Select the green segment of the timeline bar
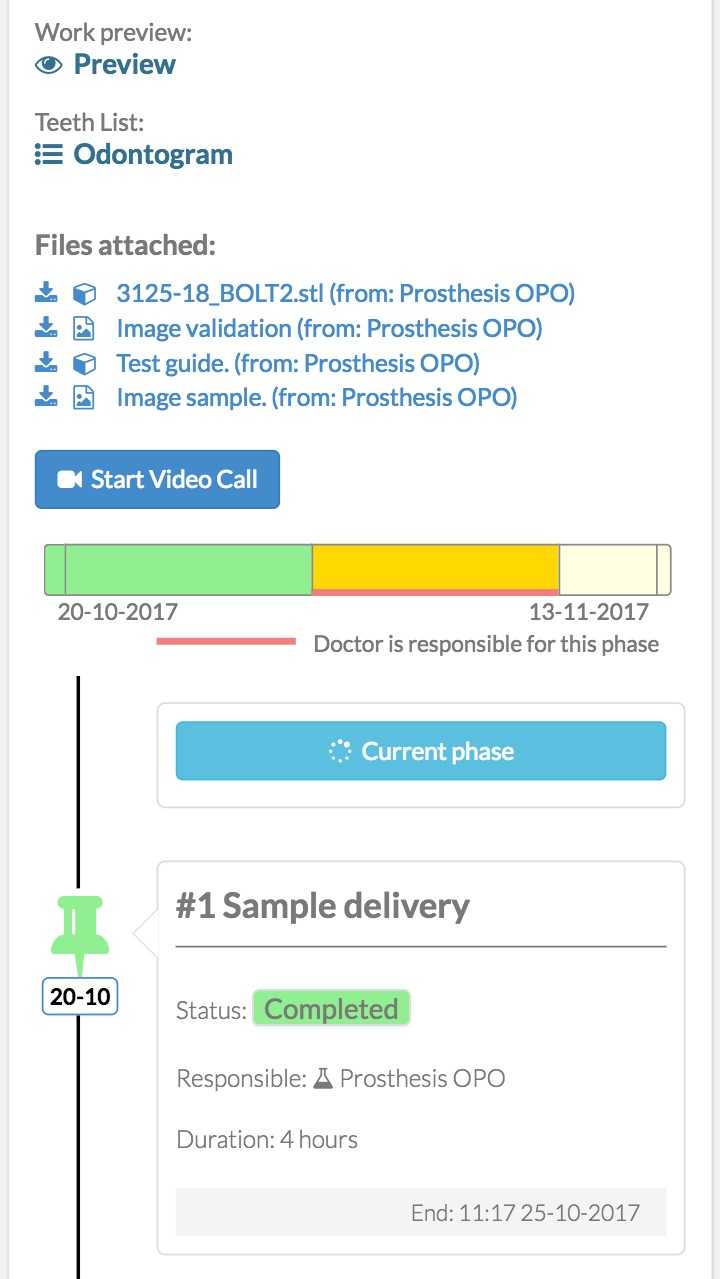The image size is (721, 1279). pyautogui.click(x=189, y=570)
